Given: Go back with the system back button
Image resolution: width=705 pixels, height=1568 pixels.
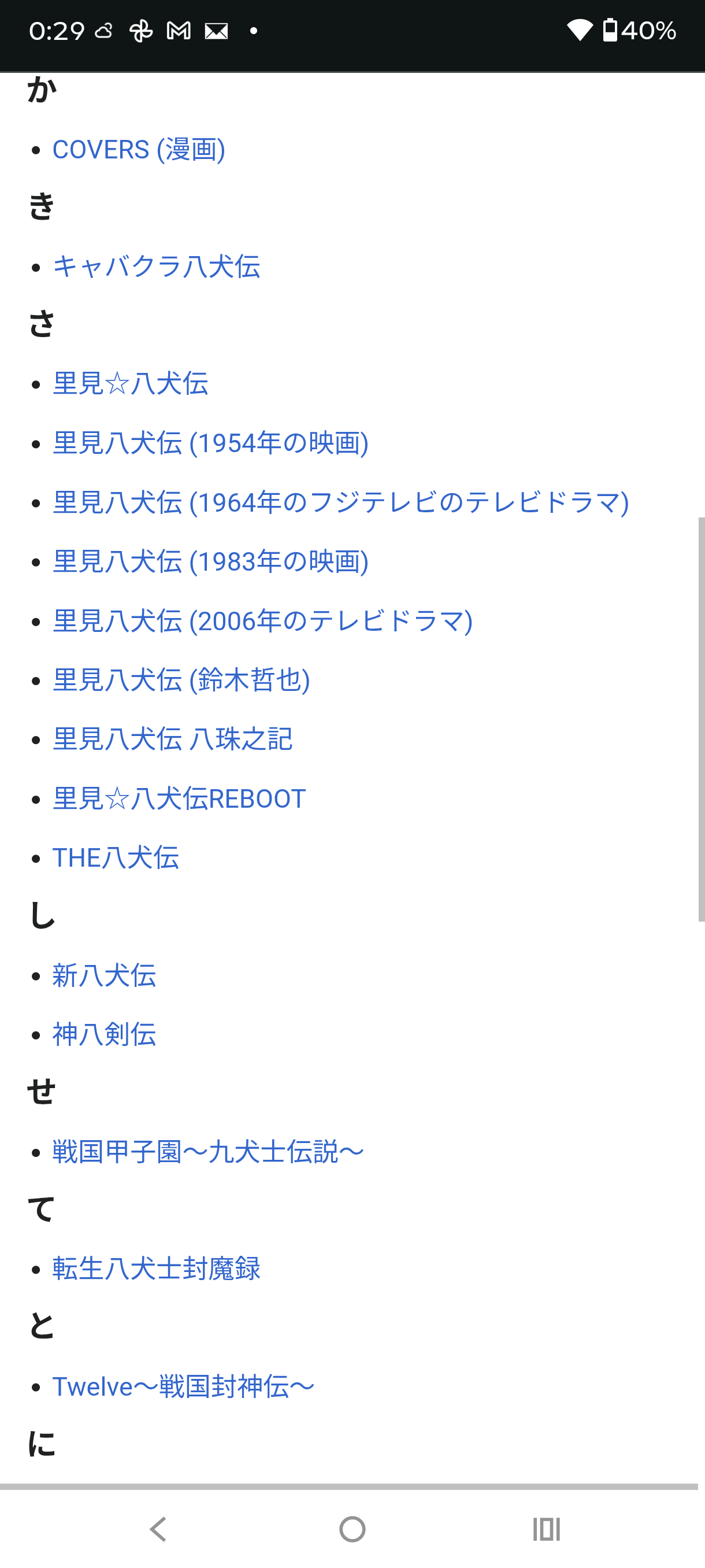Looking at the screenshot, I should 158,1529.
